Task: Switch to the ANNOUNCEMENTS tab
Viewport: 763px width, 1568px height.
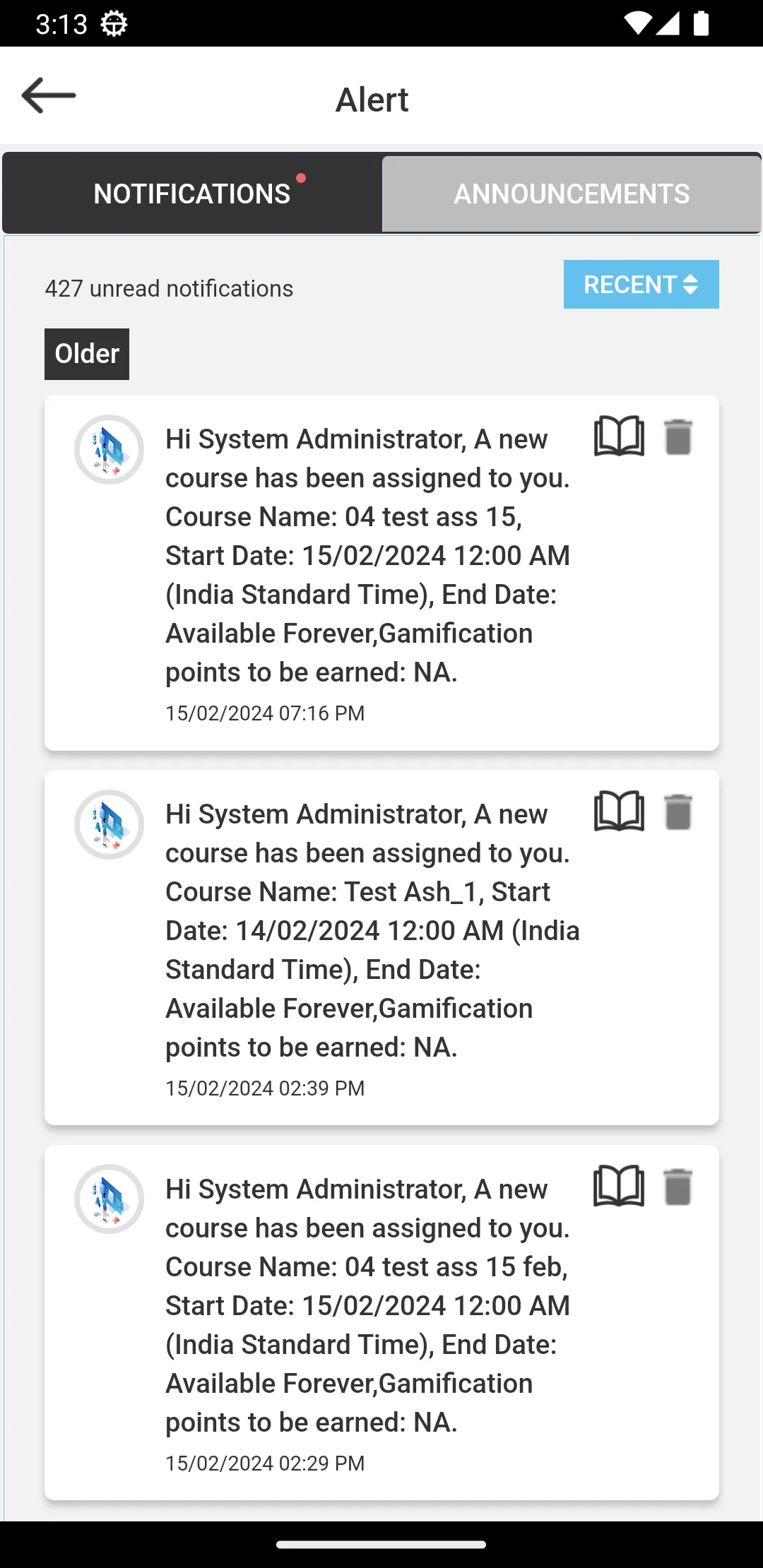Action: coord(572,193)
